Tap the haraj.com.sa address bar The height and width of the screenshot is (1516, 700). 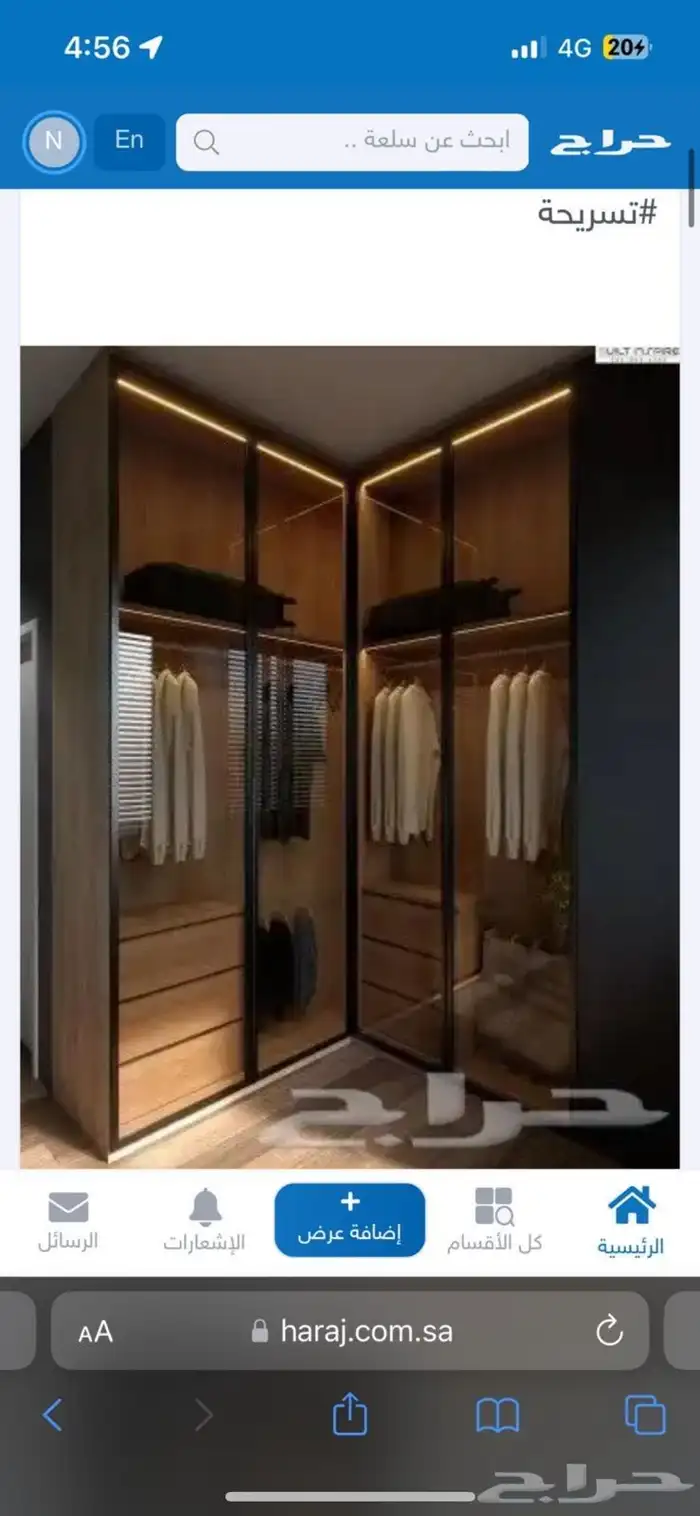click(350, 1331)
